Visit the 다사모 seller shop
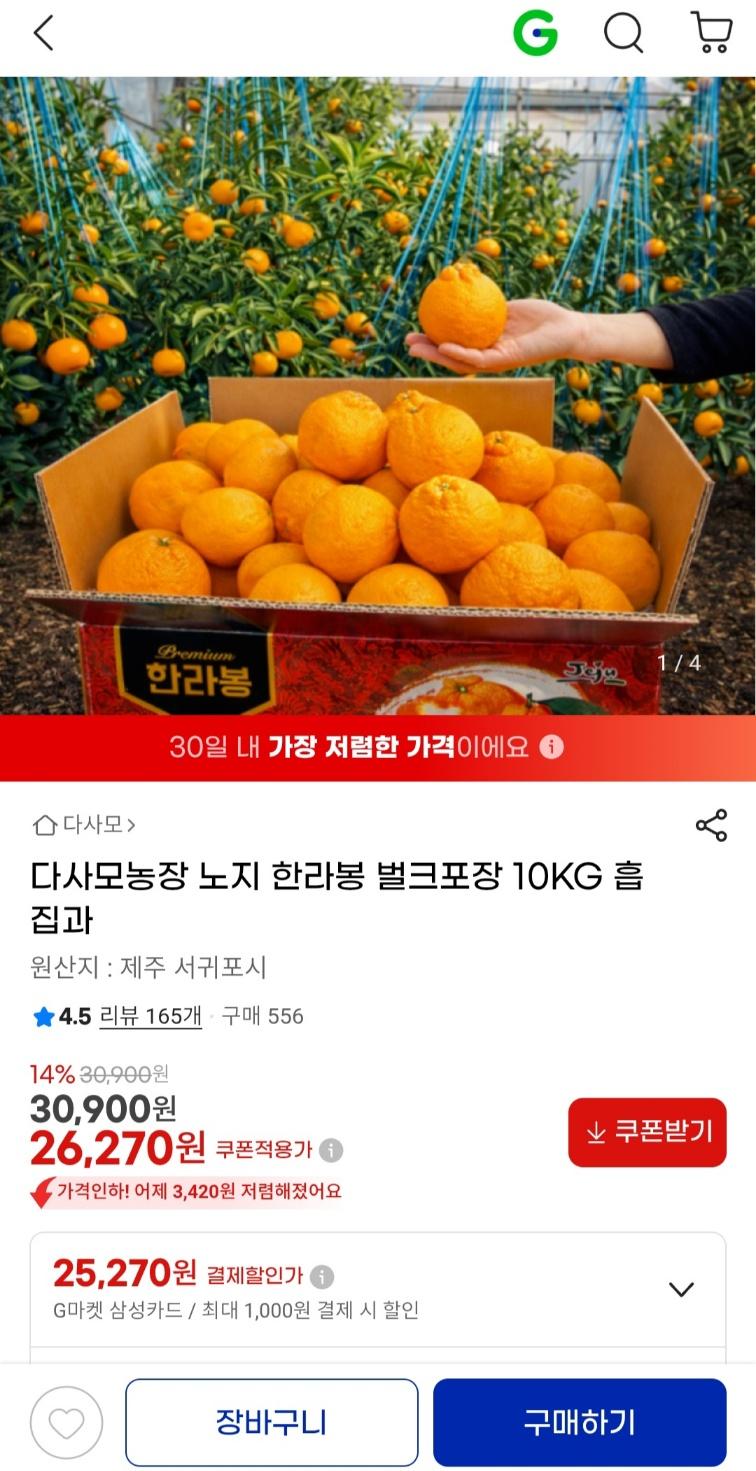The height and width of the screenshot is (1471, 756). pos(84,825)
